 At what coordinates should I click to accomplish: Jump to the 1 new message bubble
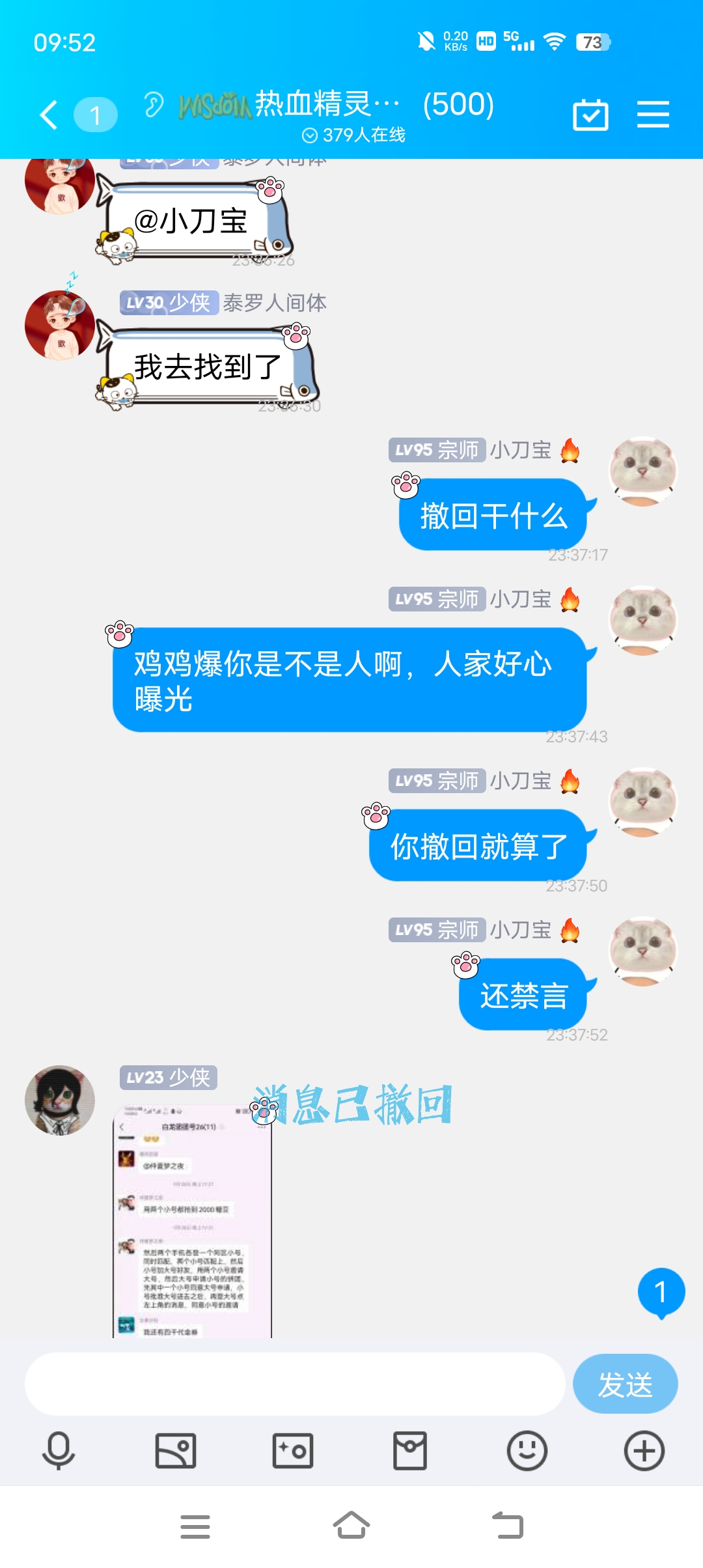click(x=661, y=1292)
